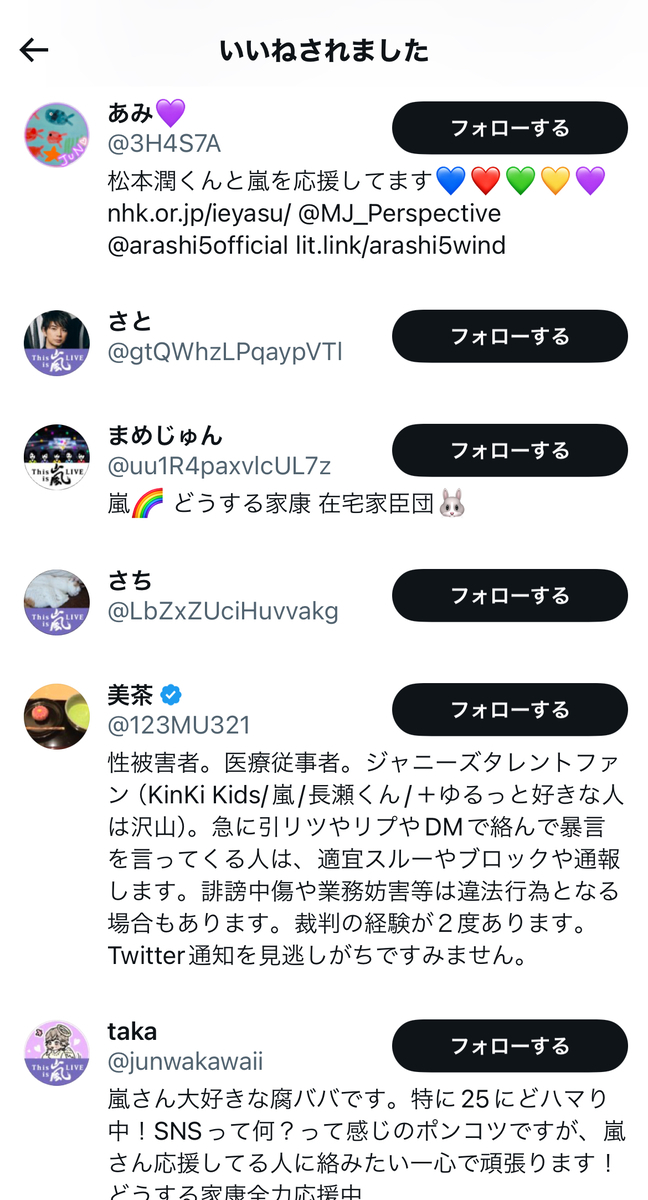648x1200 pixels.
Task: Open さち's profile avatar
Action: coord(57,603)
